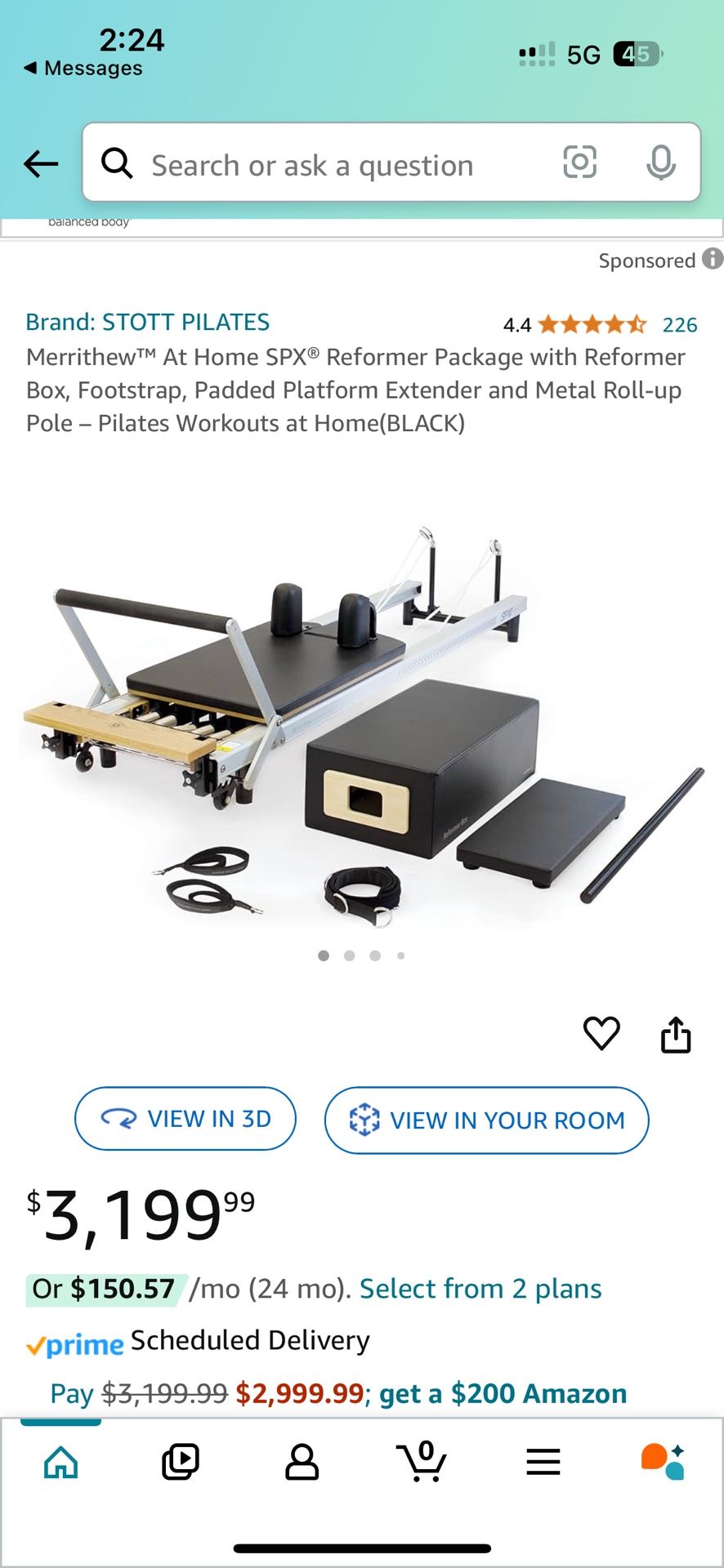This screenshot has height=1568, width=724.
Task: Go back using the arrow
Action: click(x=41, y=164)
